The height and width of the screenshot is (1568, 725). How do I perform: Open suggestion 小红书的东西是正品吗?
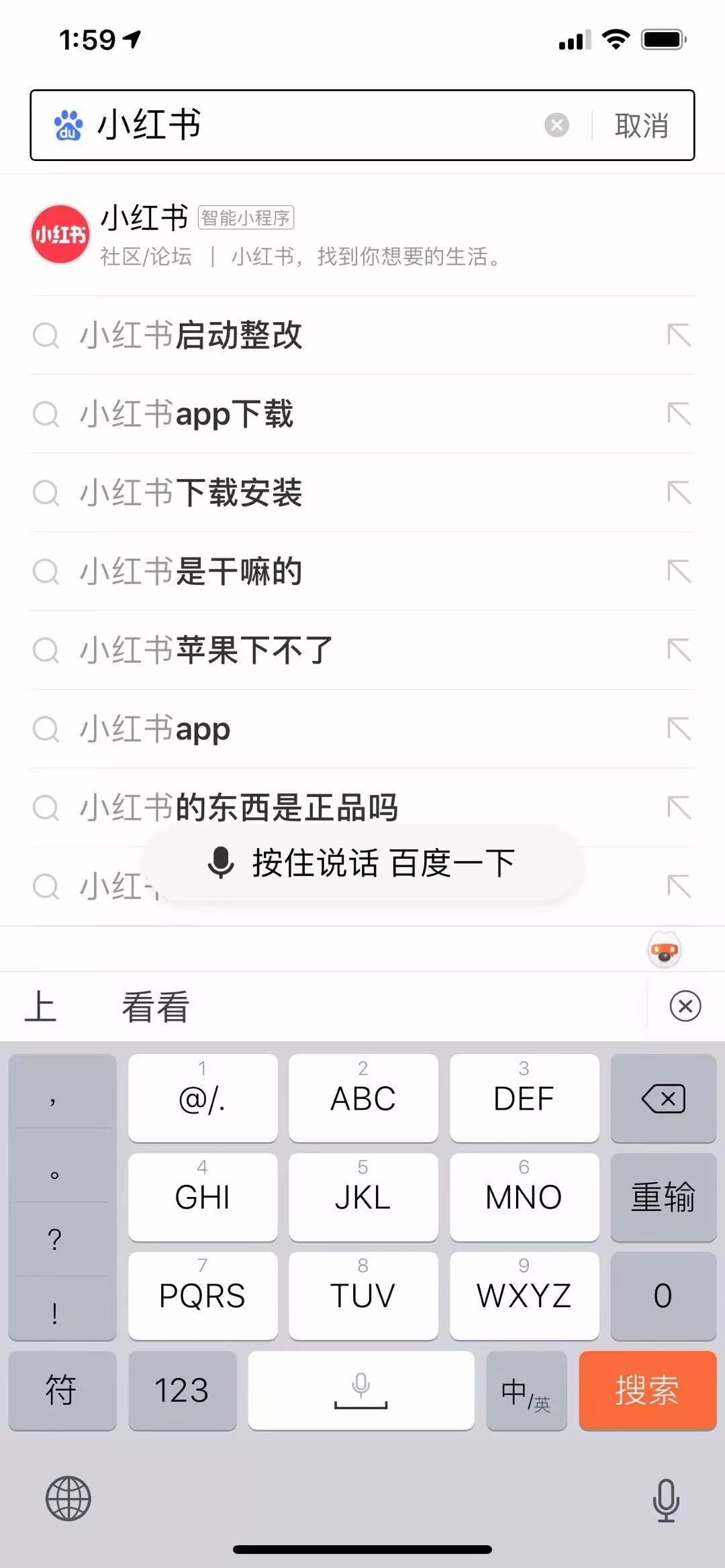click(239, 807)
